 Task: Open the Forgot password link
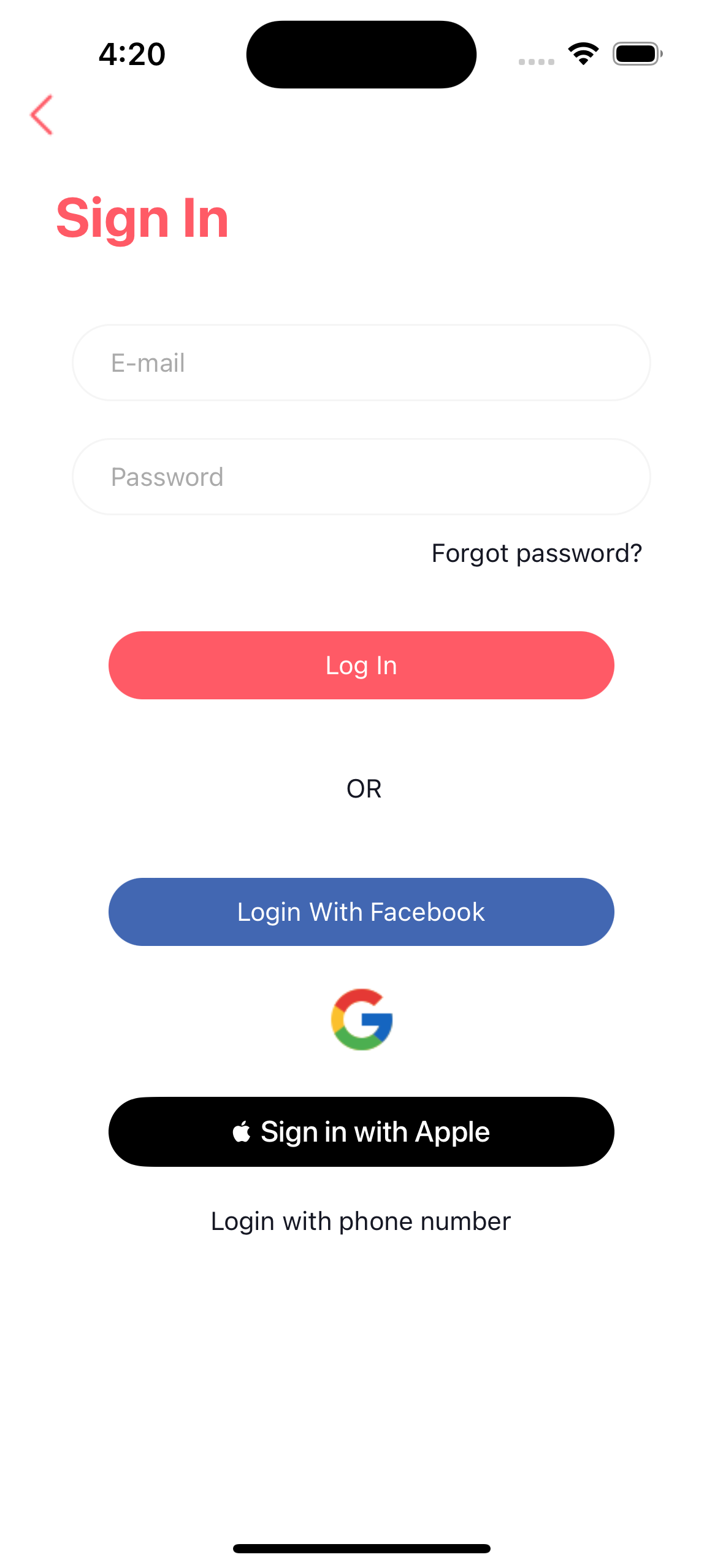(x=536, y=553)
